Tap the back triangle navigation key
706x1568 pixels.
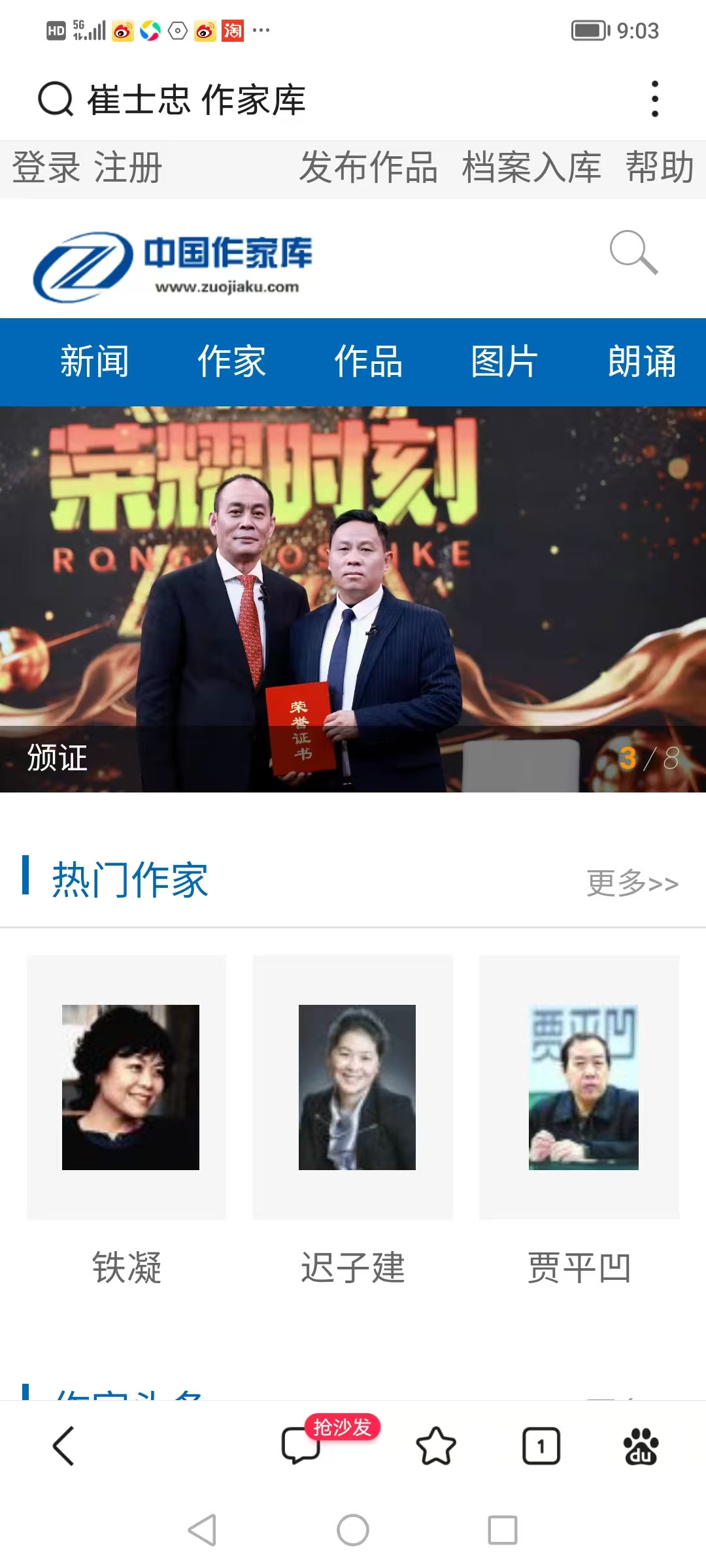[203, 1529]
